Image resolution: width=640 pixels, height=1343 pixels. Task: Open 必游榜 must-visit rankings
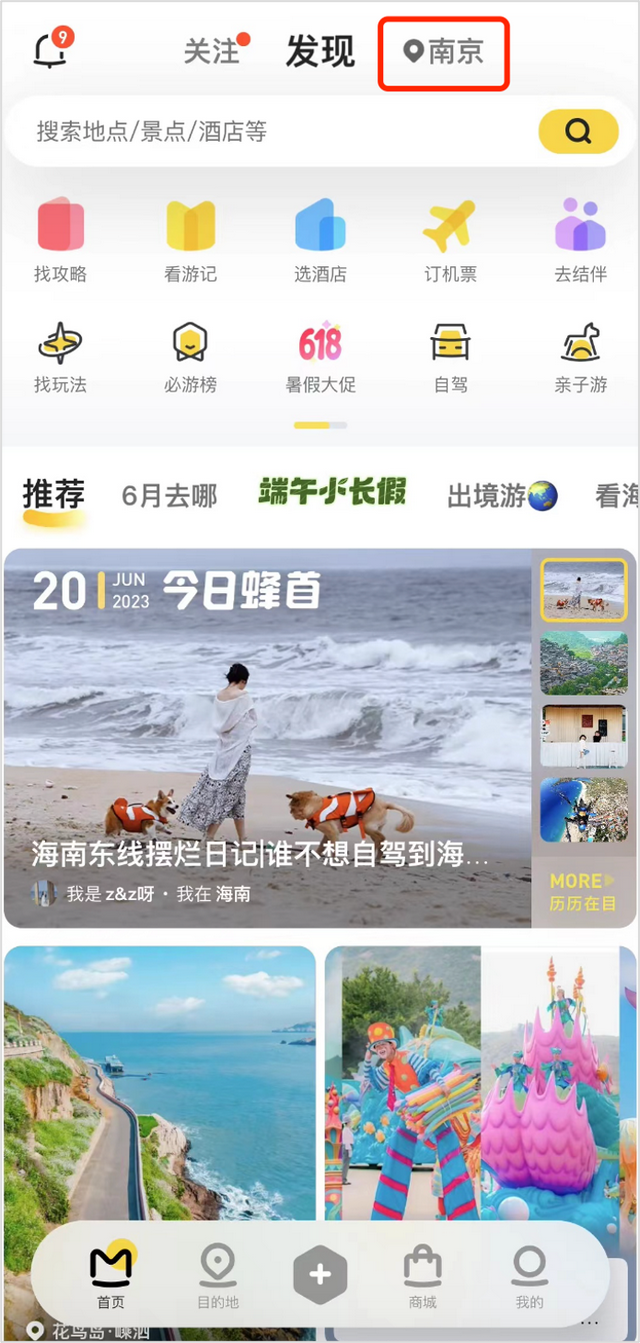pos(190,357)
